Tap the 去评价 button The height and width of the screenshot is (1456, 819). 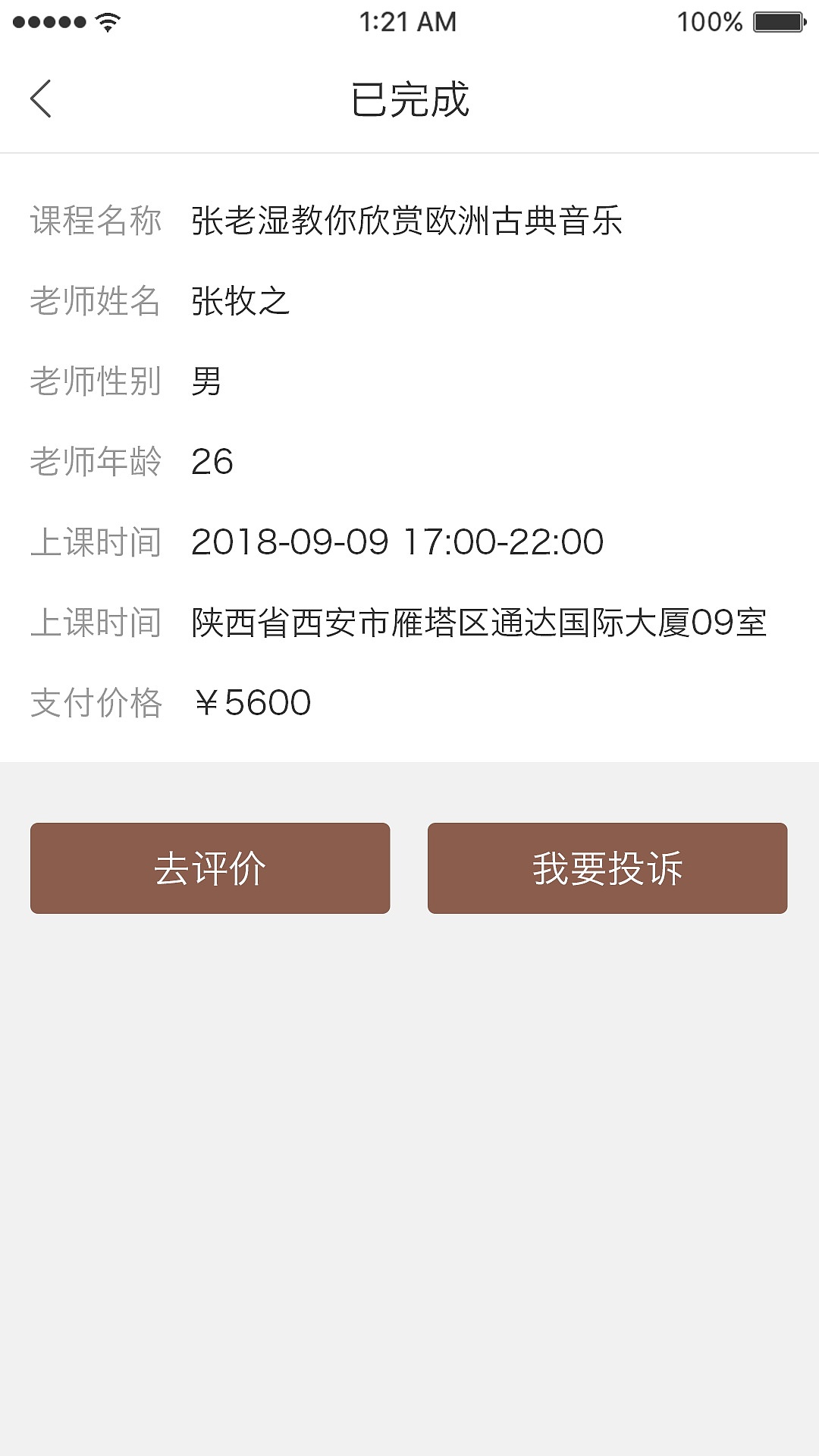(x=209, y=868)
